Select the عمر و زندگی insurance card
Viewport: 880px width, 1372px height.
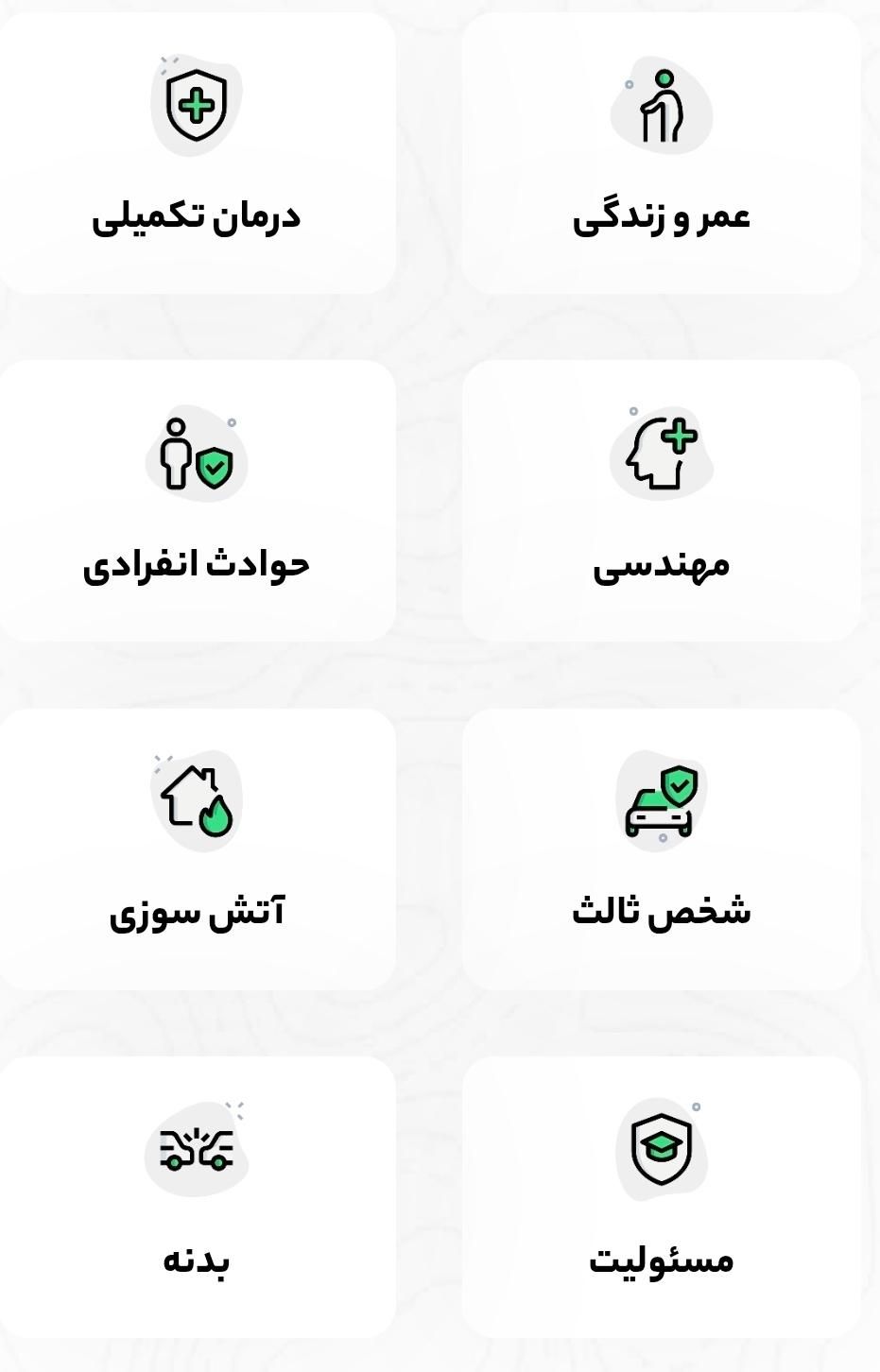pos(662,153)
